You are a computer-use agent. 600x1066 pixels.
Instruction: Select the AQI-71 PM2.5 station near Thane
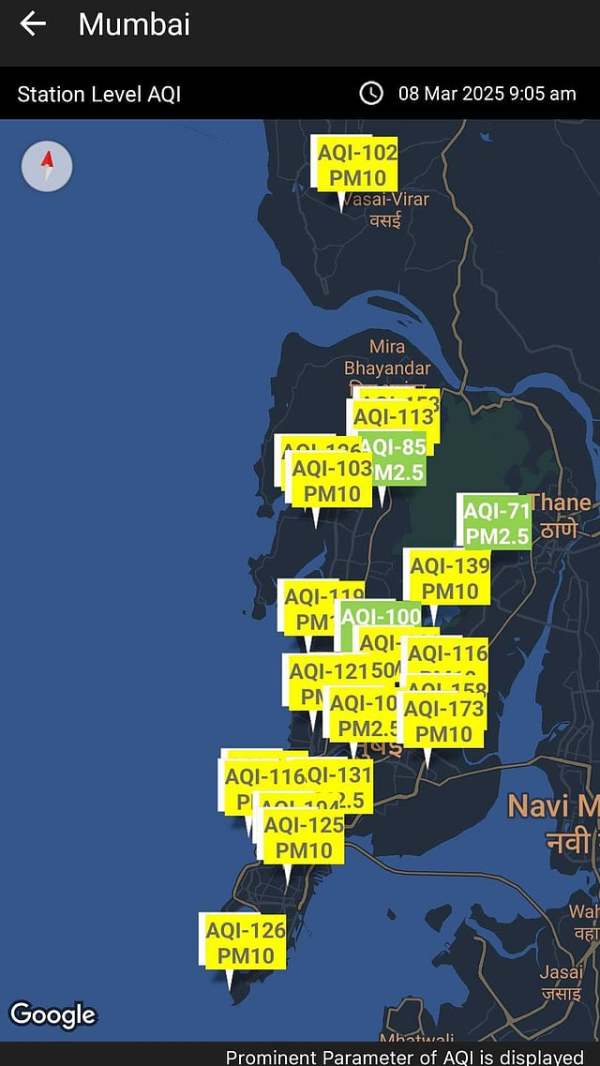[496, 523]
